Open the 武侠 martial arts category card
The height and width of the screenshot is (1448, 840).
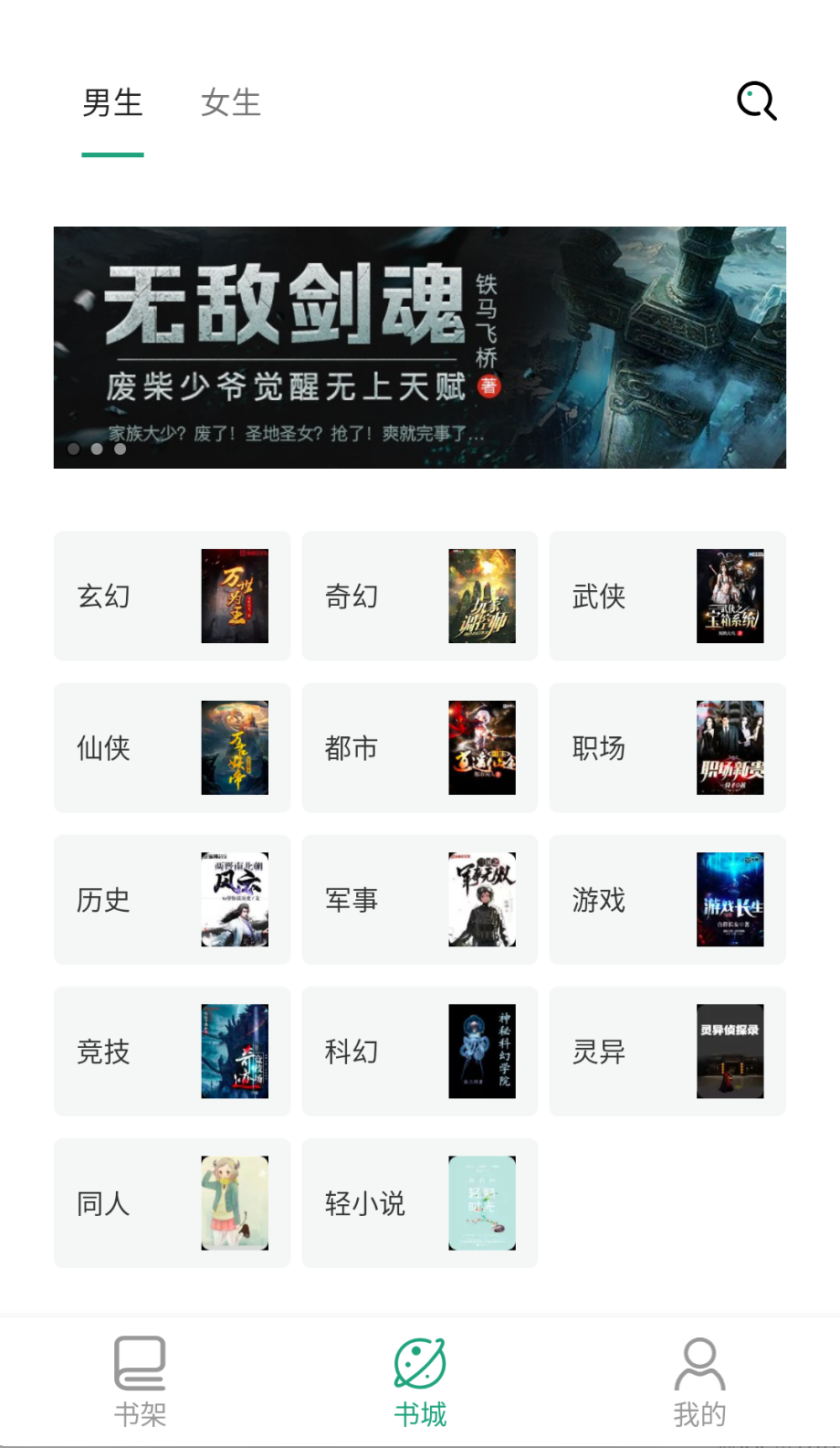click(667, 596)
